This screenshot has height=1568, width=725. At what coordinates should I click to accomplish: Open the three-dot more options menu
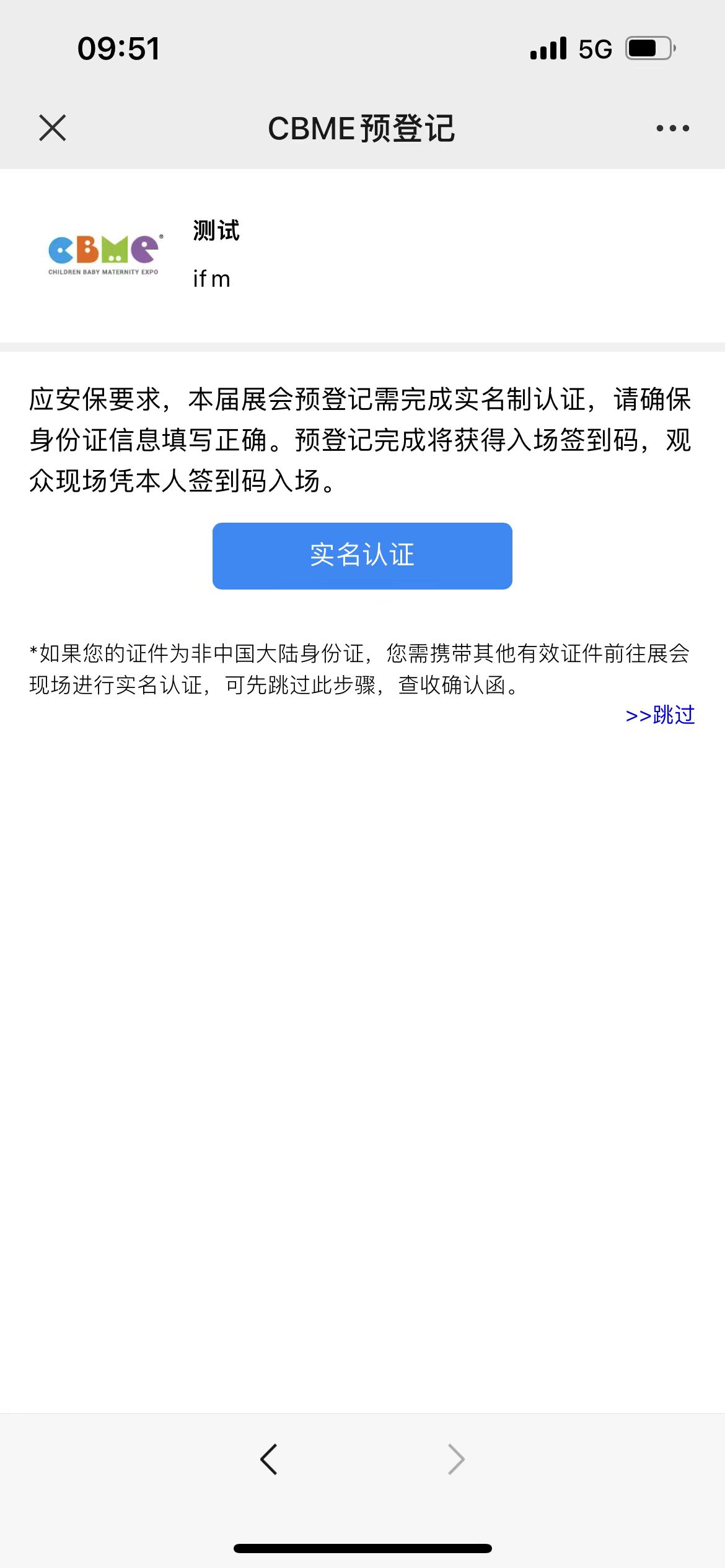[672, 128]
